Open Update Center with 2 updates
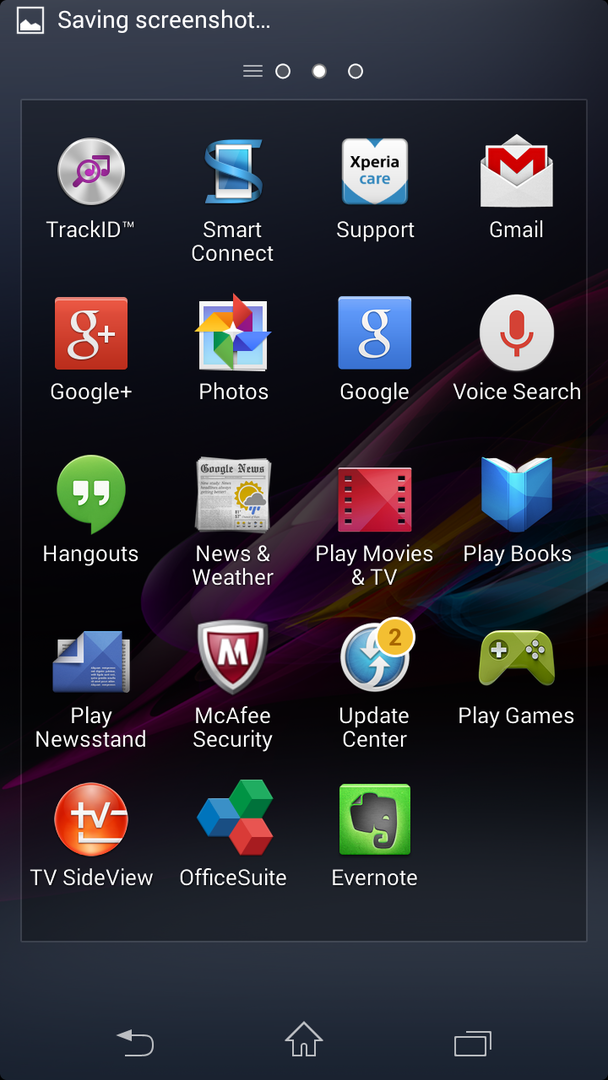This screenshot has width=608, height=1080. tap(375, 658)
